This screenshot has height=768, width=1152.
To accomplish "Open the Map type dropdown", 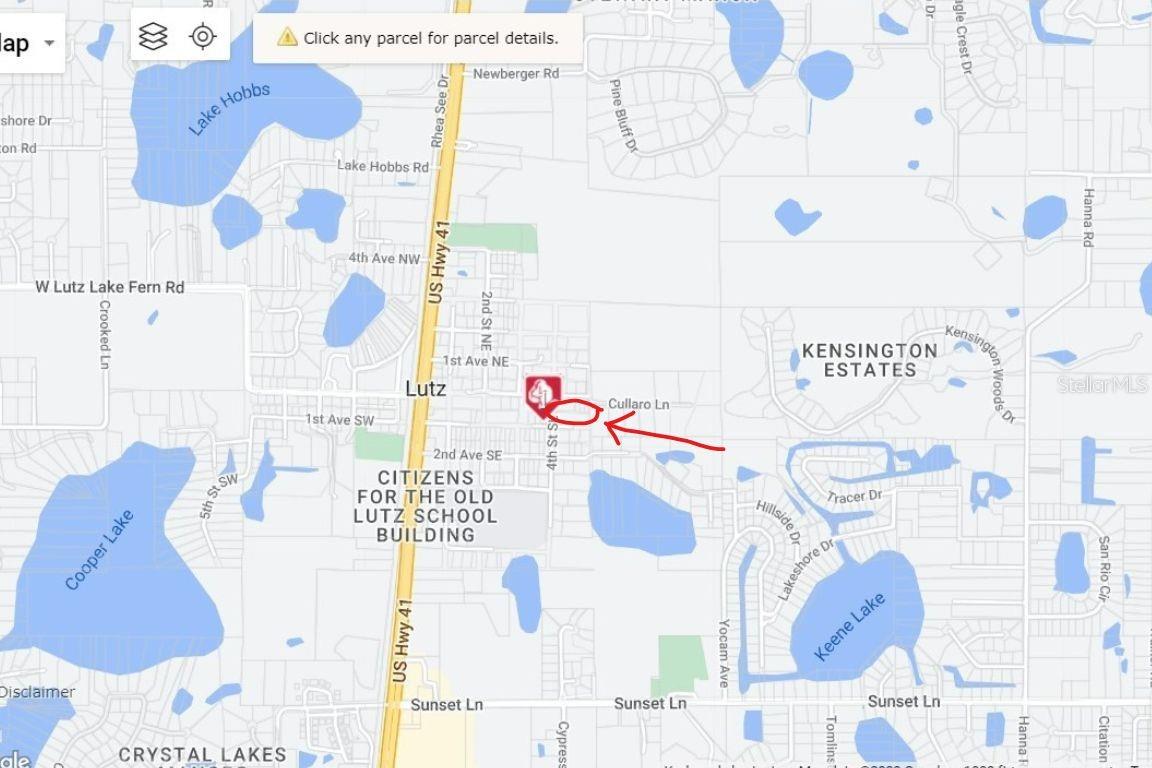I will pyautogui.click(x=28, y=44).
